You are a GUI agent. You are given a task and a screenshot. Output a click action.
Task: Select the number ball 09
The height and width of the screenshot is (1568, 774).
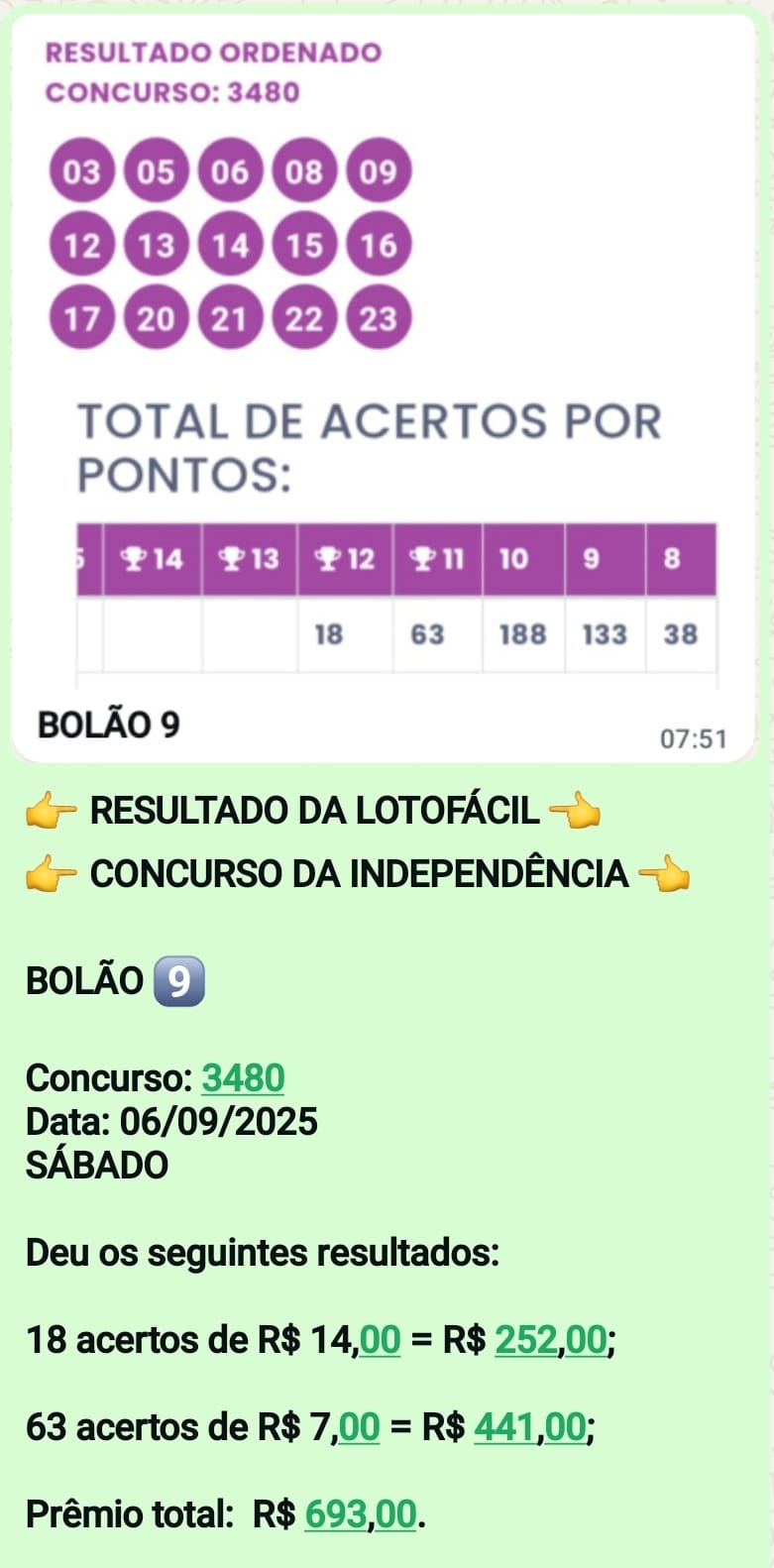(x=375, y=172)
